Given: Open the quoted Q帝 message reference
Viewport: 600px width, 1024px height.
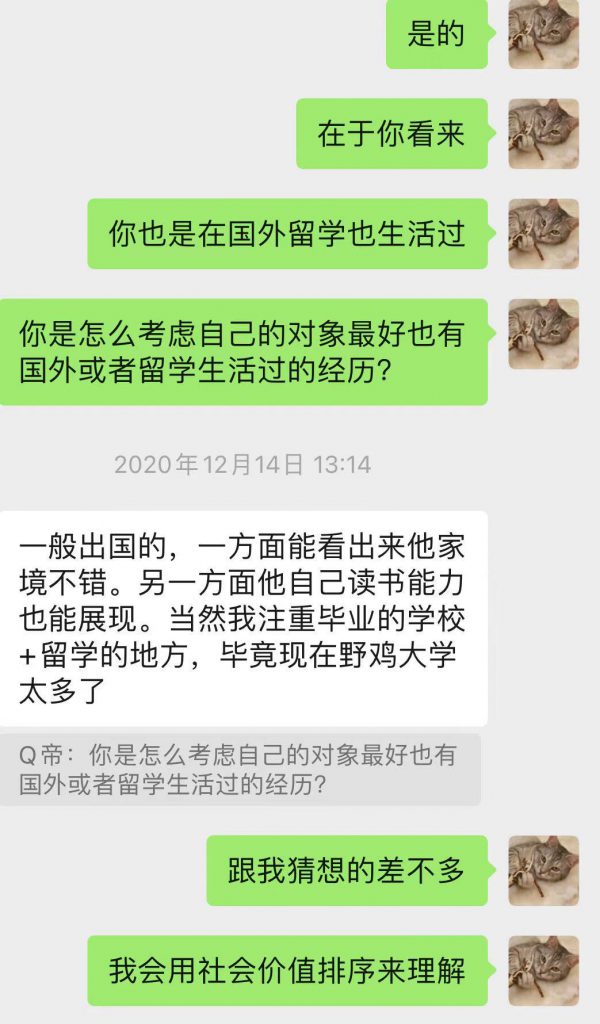Looking at the screenshot, I should click(x=240, y=769).
